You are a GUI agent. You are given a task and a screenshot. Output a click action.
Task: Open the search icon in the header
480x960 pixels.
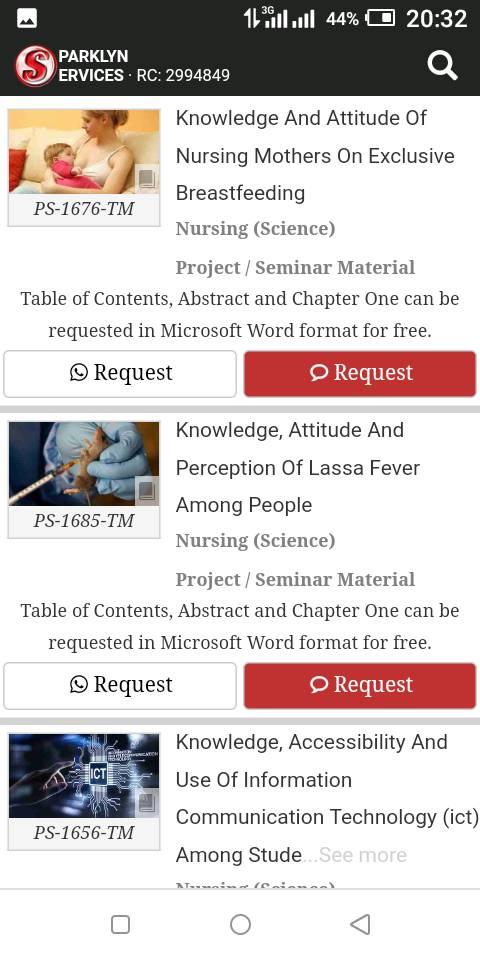442,65
